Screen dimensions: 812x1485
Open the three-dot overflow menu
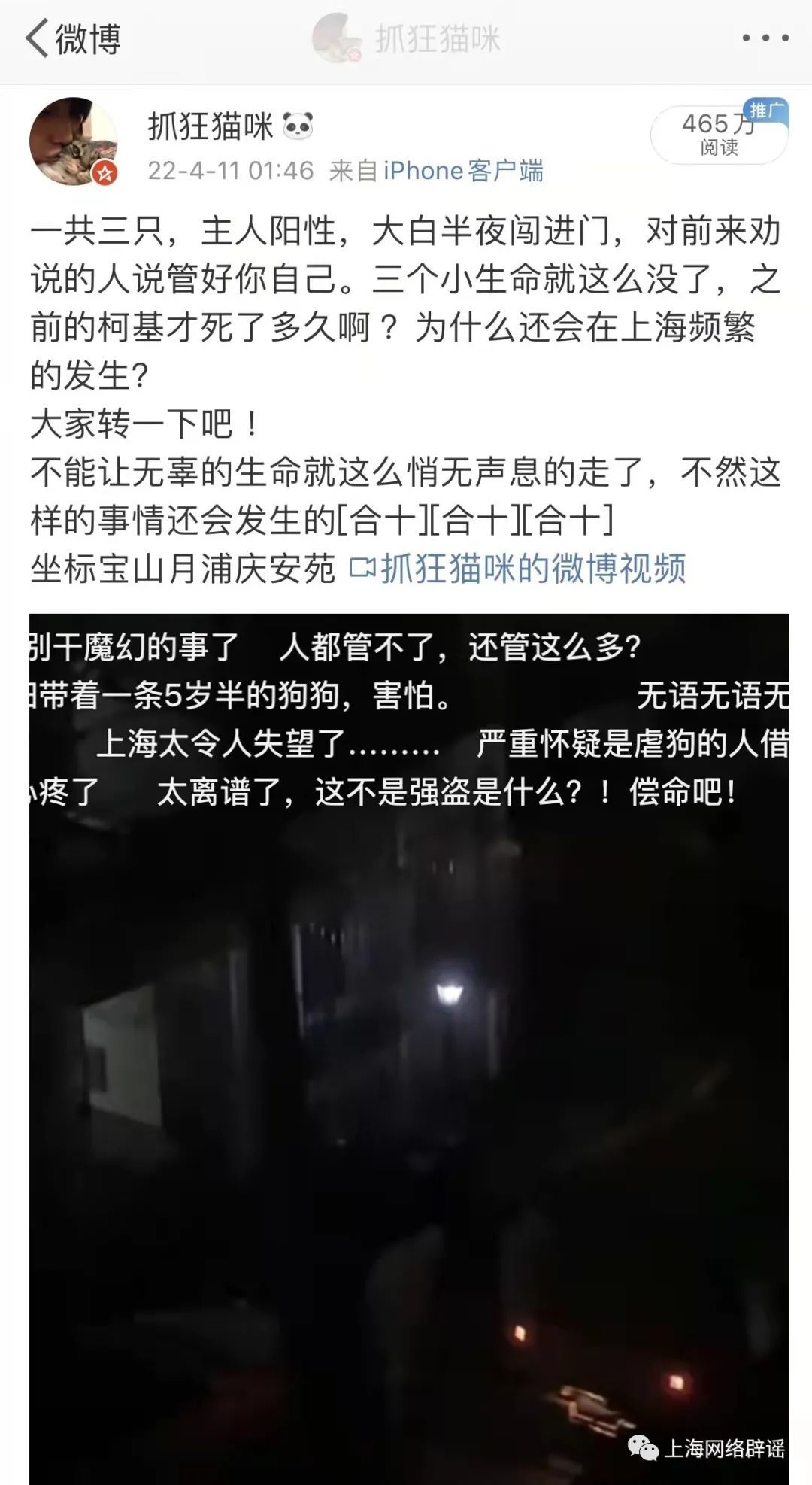[765, 38]
